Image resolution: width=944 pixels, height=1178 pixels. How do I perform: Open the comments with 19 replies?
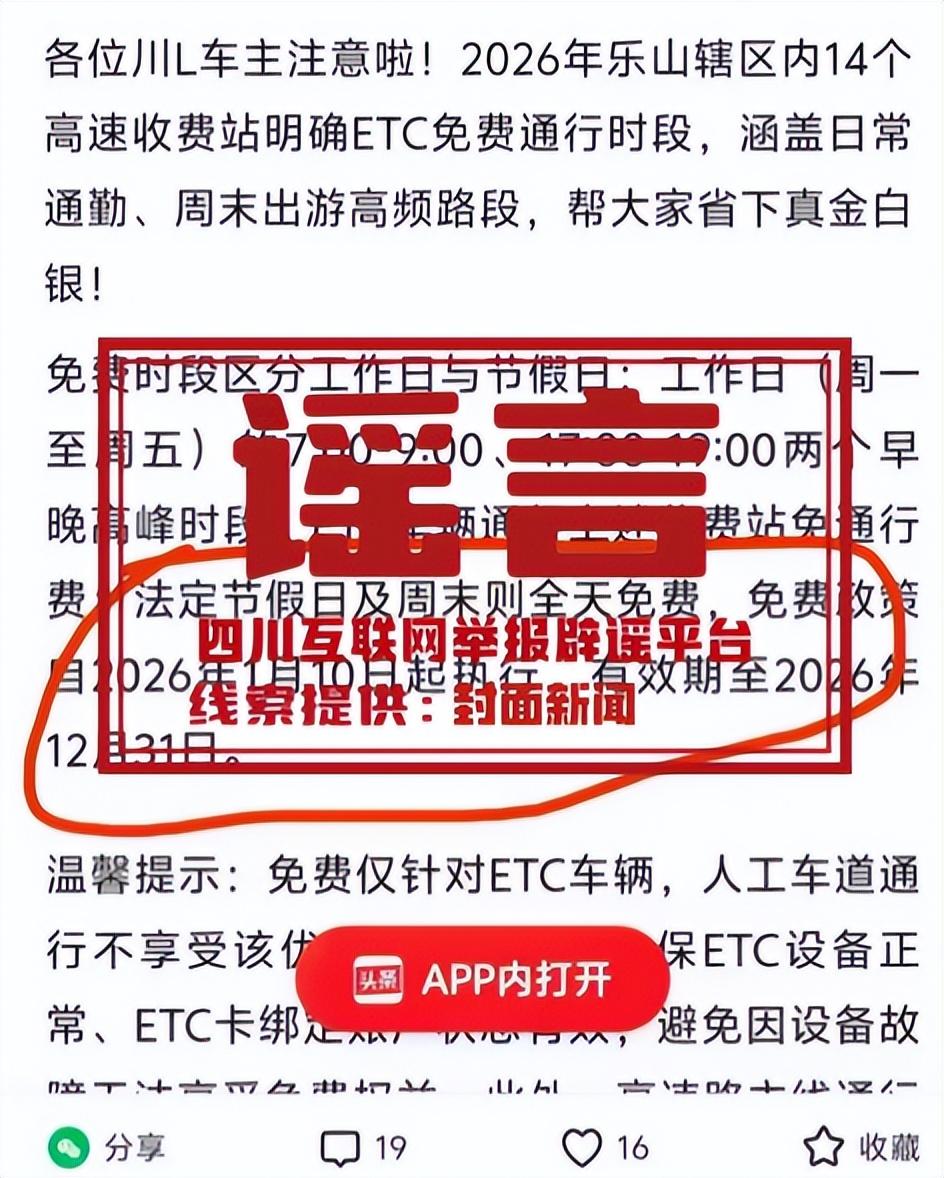coord(363,1148)
